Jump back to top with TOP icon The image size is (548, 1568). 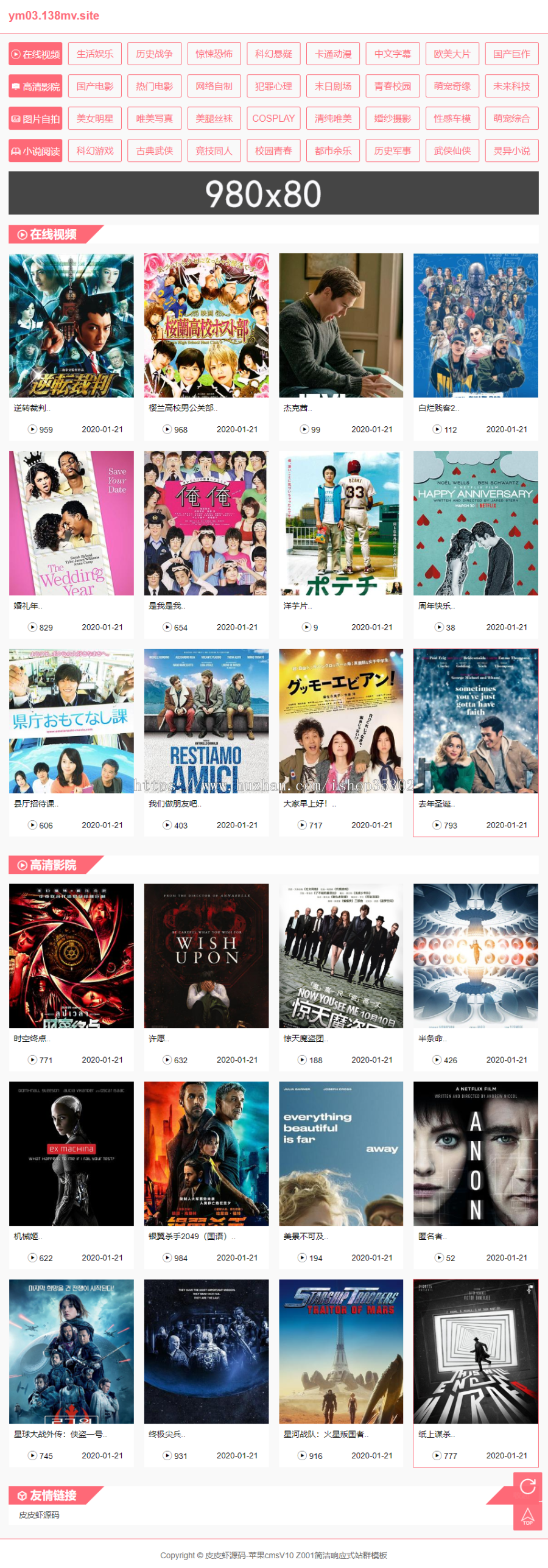[527, 1516]
